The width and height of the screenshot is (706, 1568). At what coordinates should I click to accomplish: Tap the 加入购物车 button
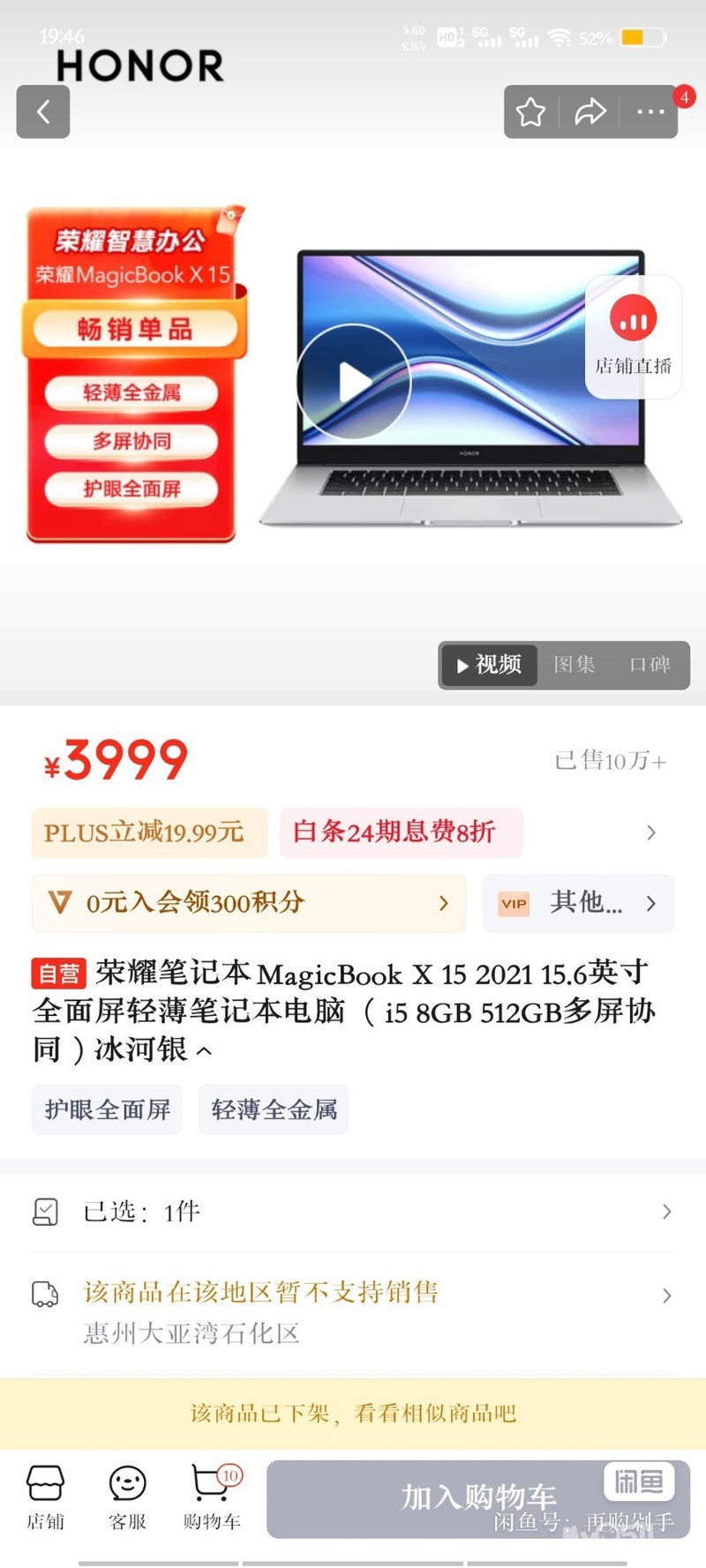pyautogui.click(x=478, y=1499)
